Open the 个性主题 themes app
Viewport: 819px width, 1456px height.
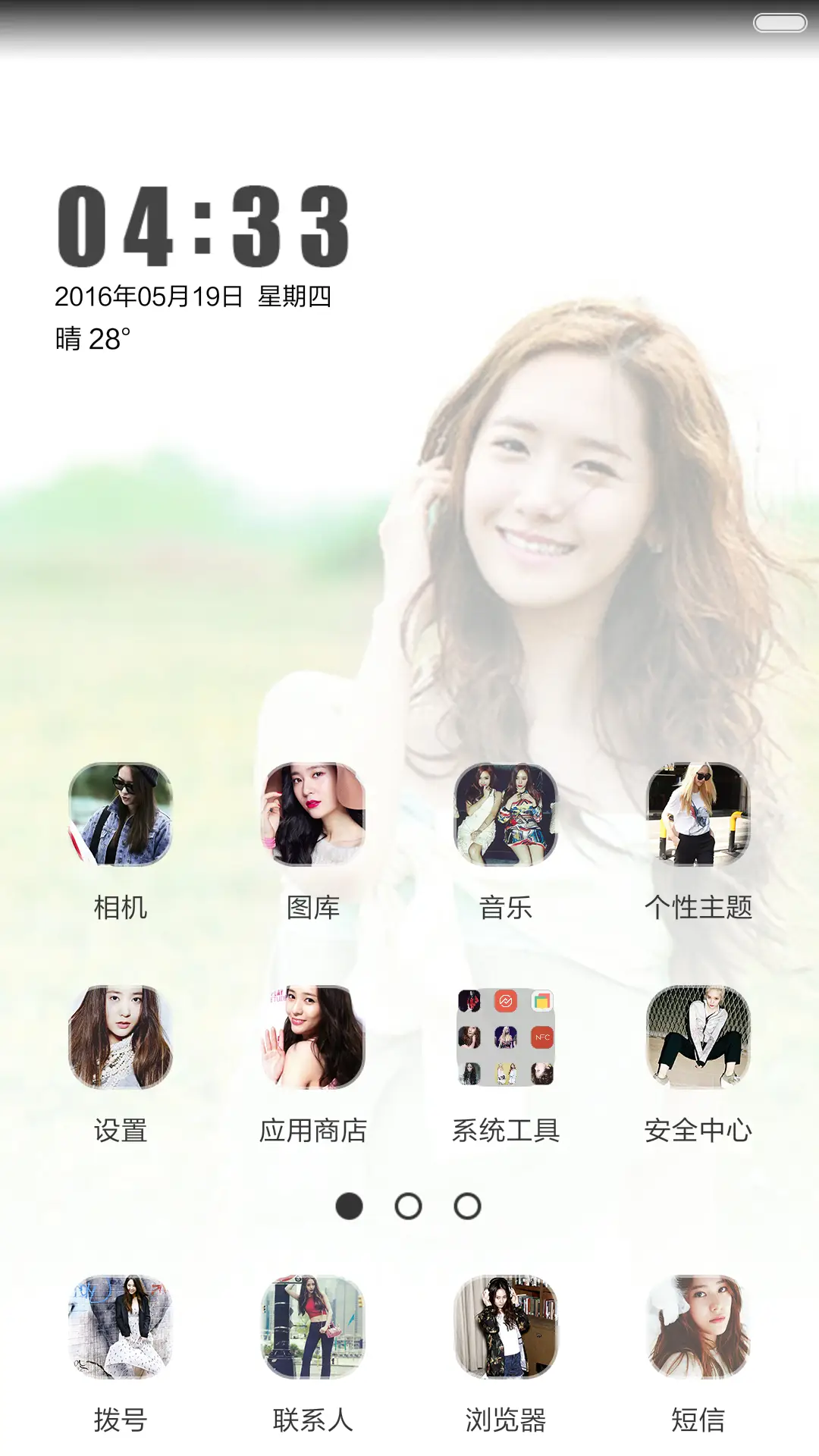[698, 814]
